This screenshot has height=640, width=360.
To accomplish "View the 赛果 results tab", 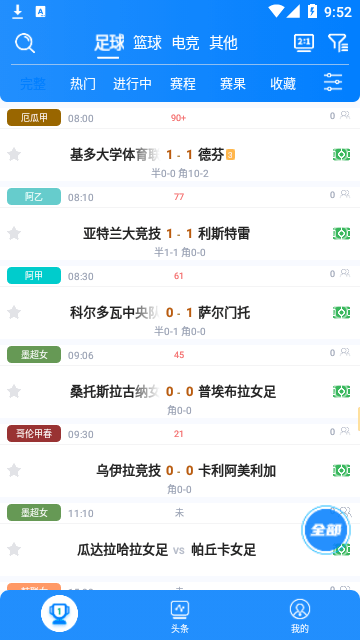I will (x=233, y=84).
